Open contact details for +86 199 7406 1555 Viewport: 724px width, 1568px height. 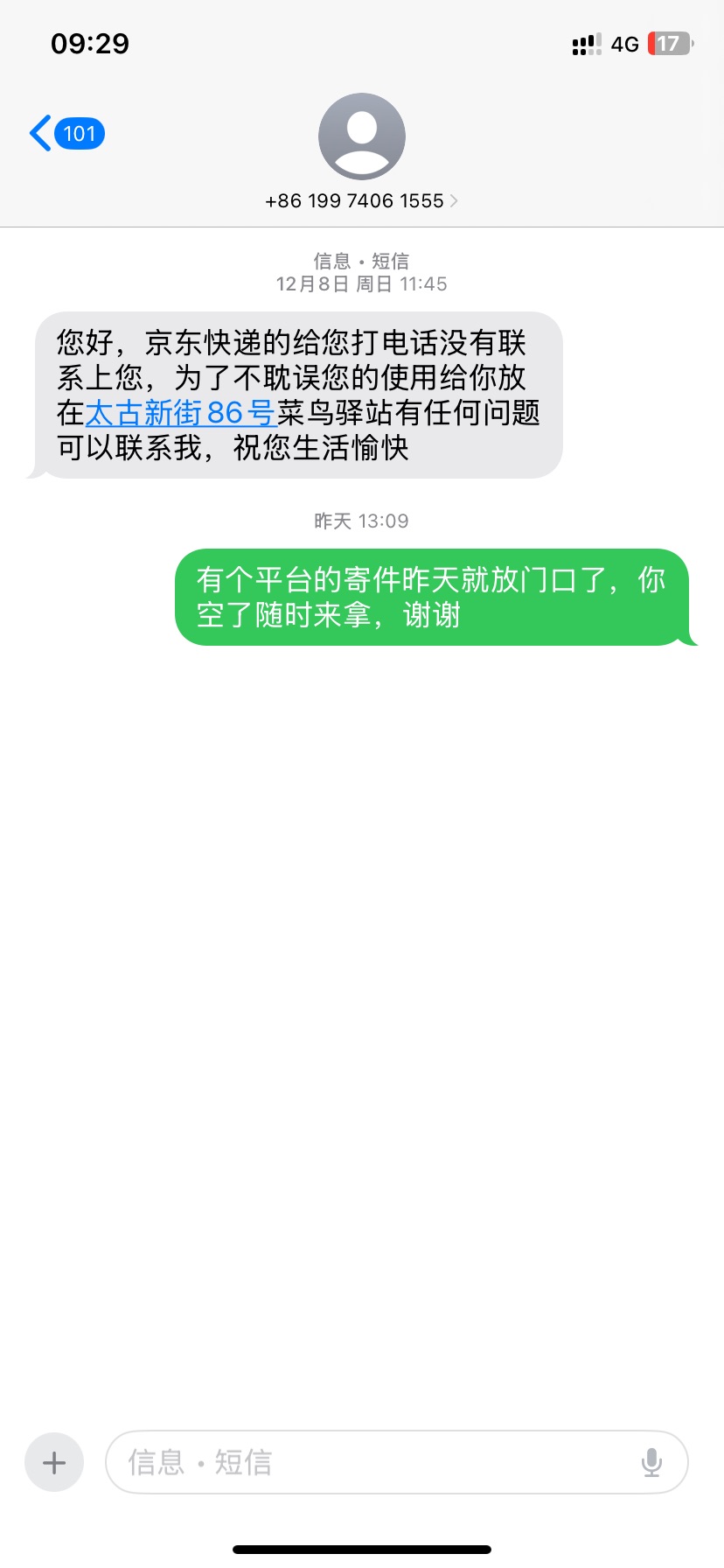tap(361, 200)
